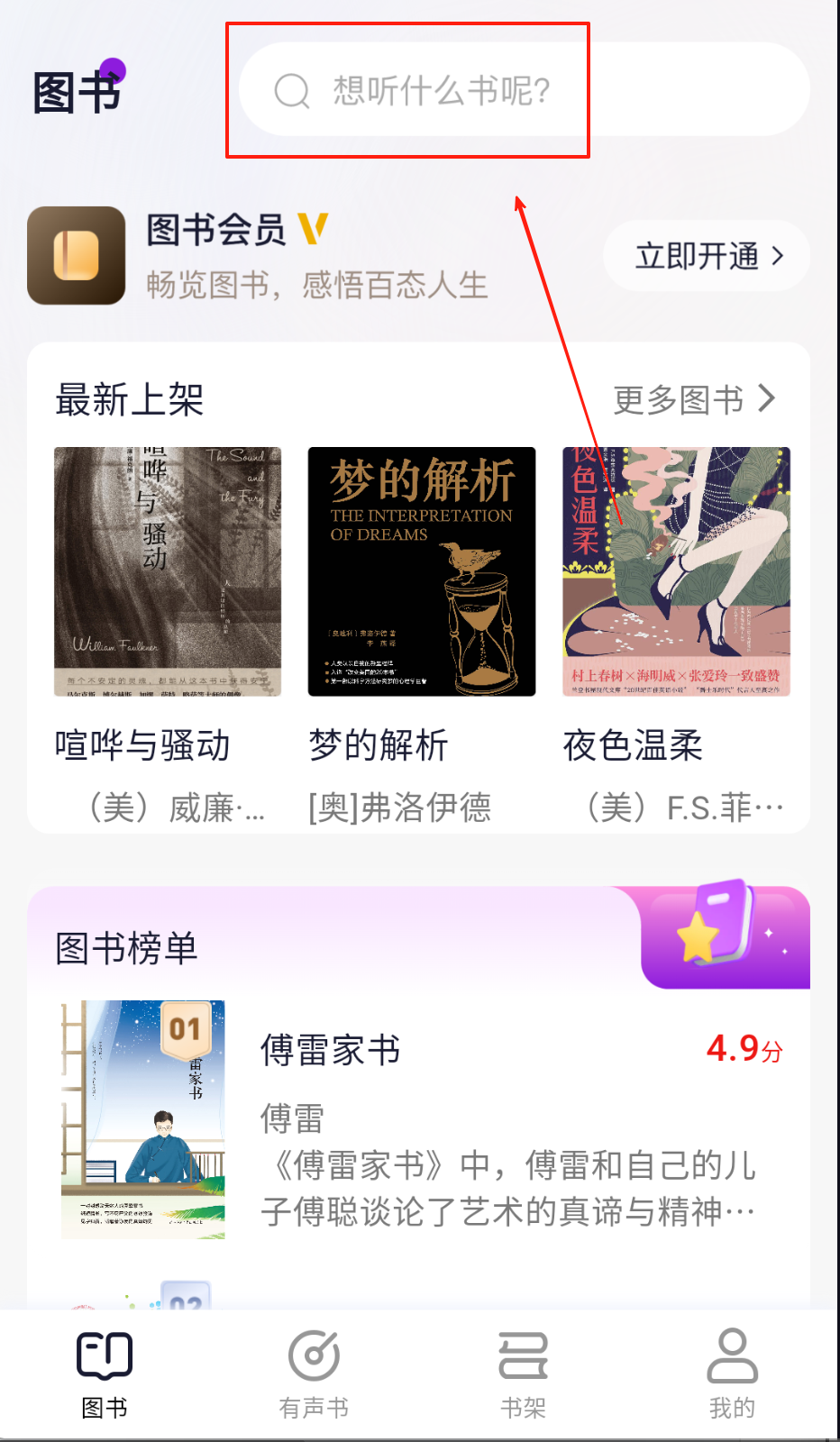Open 我的 profile icon
The width and height of the screenshot is (840, 1442).
733,1354
